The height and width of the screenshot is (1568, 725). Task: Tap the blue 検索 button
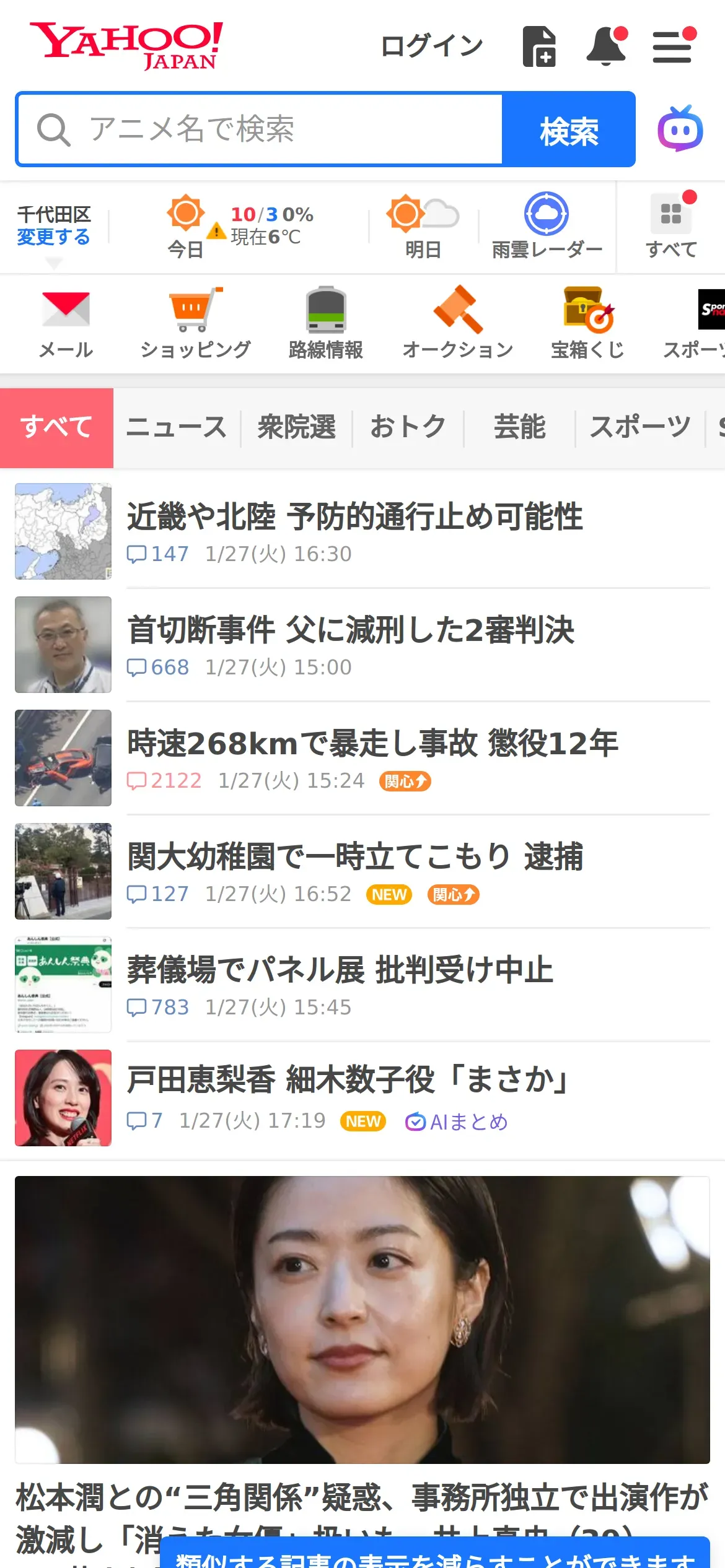coord(568,129)
